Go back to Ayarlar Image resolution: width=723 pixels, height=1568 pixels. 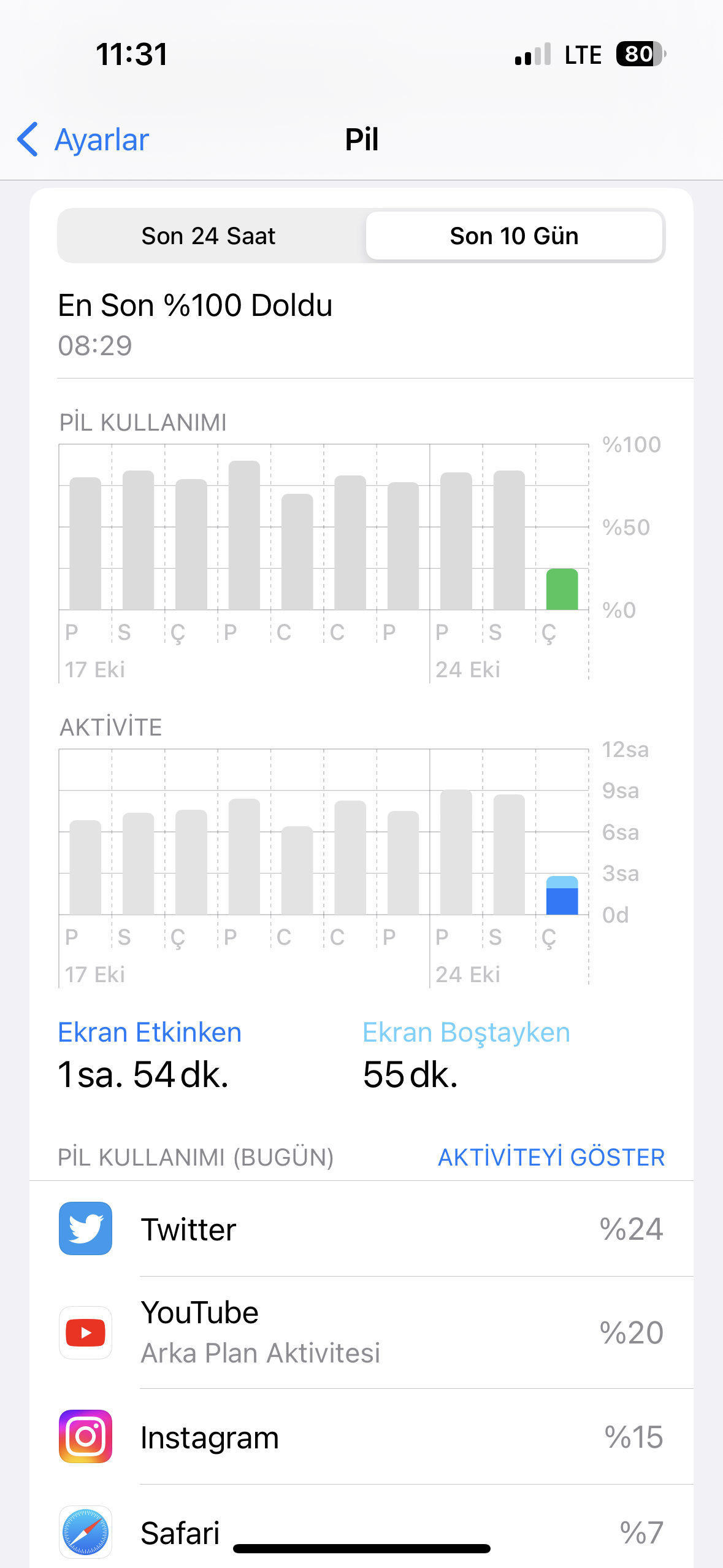click(83, 139)
